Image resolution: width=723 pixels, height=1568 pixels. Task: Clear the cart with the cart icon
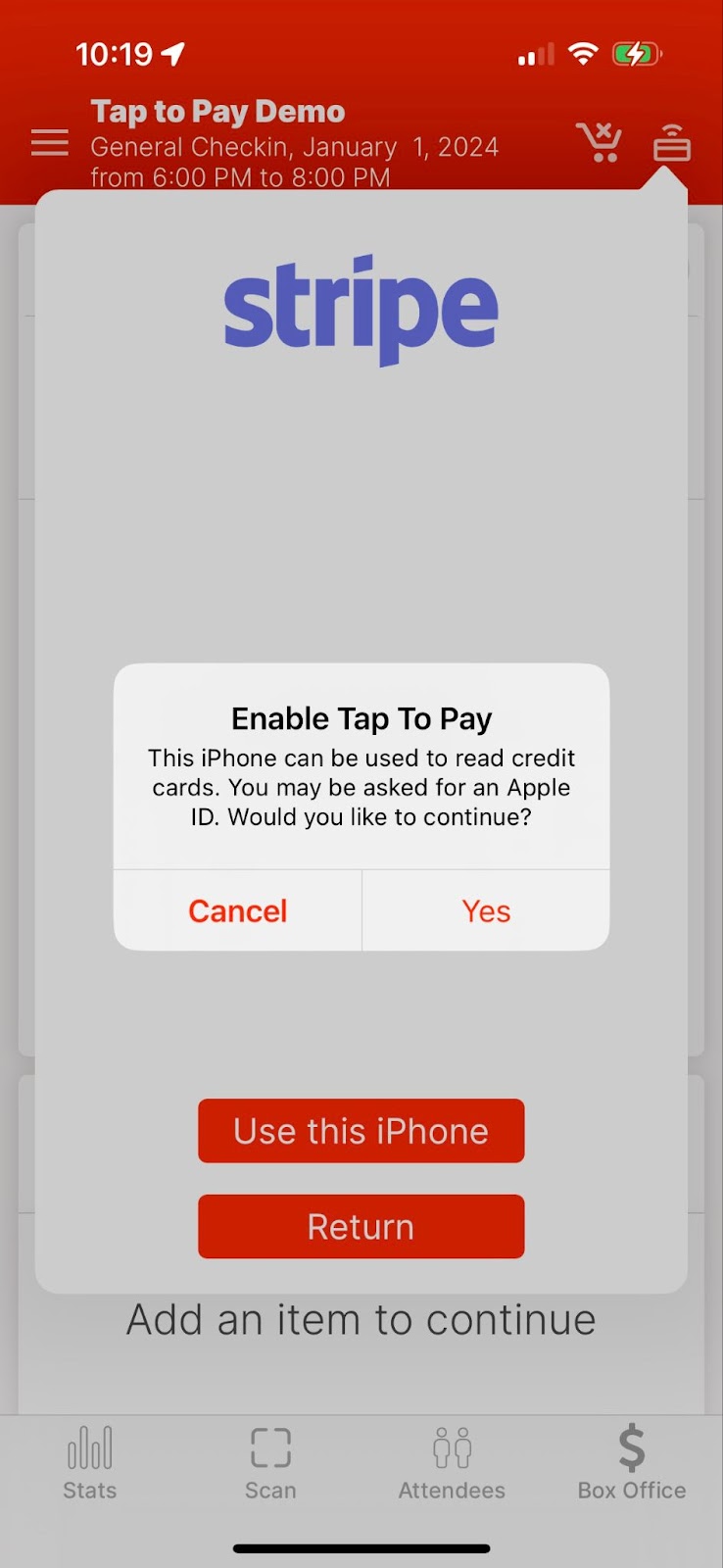point(599,143)
